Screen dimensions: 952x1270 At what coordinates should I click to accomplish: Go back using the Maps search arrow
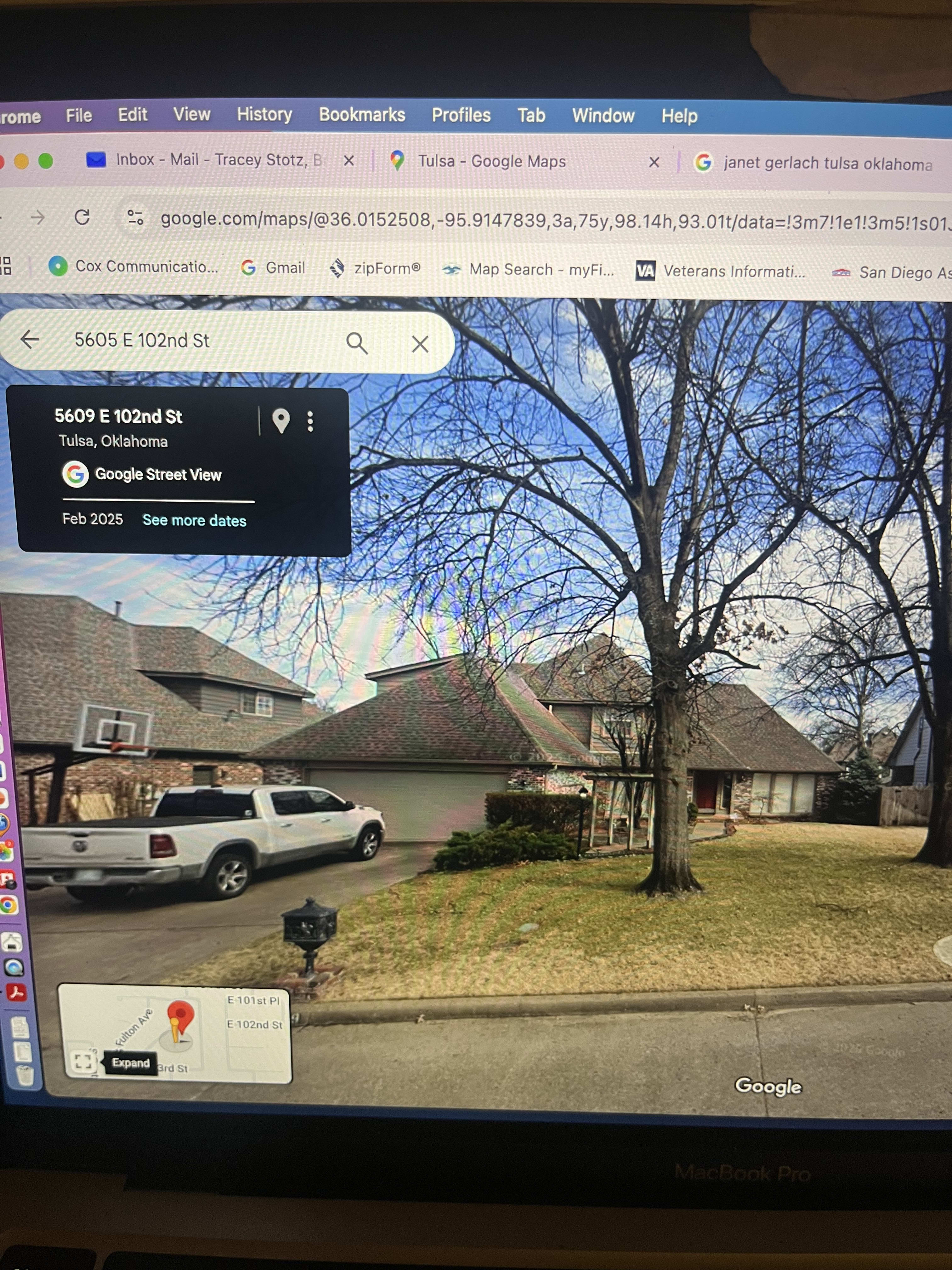point(30,339)
